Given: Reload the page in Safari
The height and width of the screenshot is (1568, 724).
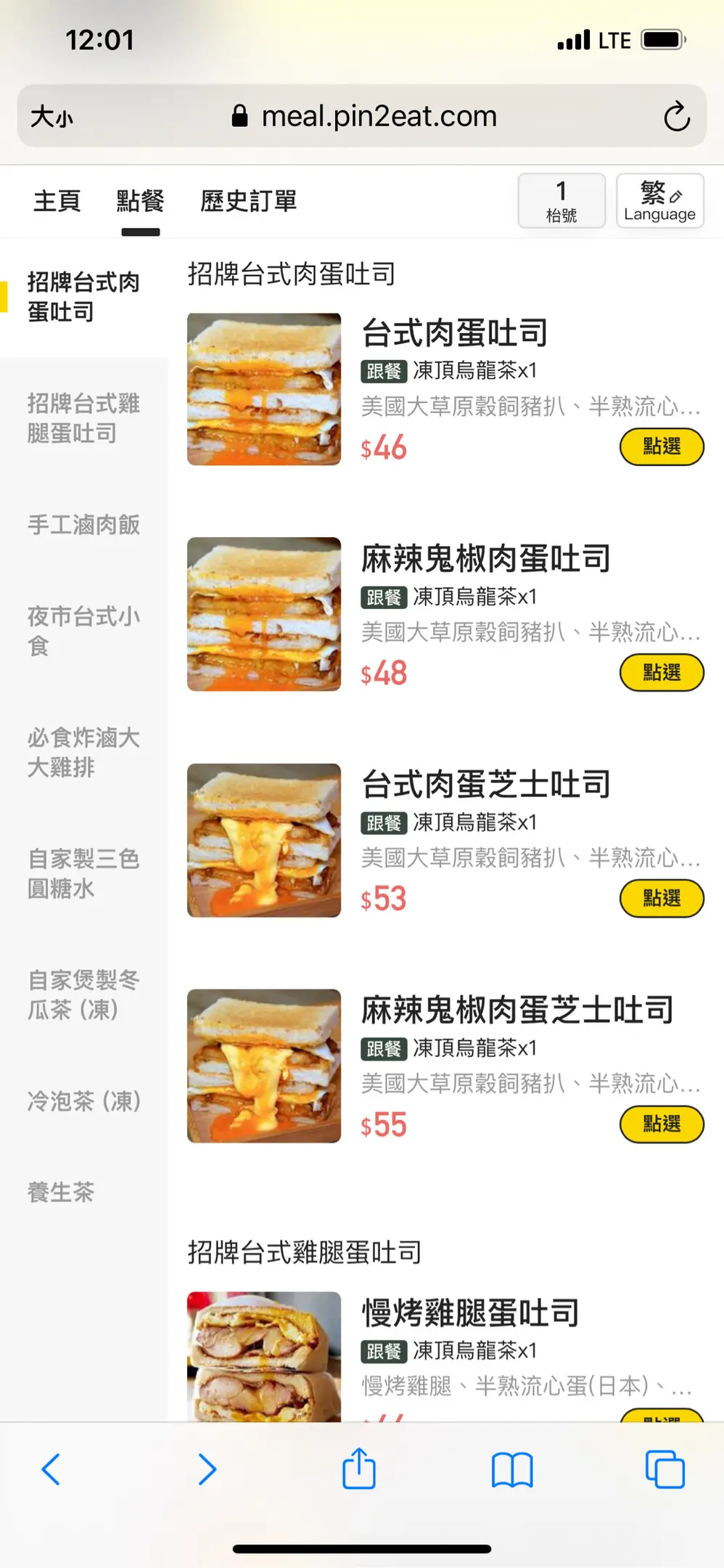Looking at the screenshot, I should pos(676,117).
